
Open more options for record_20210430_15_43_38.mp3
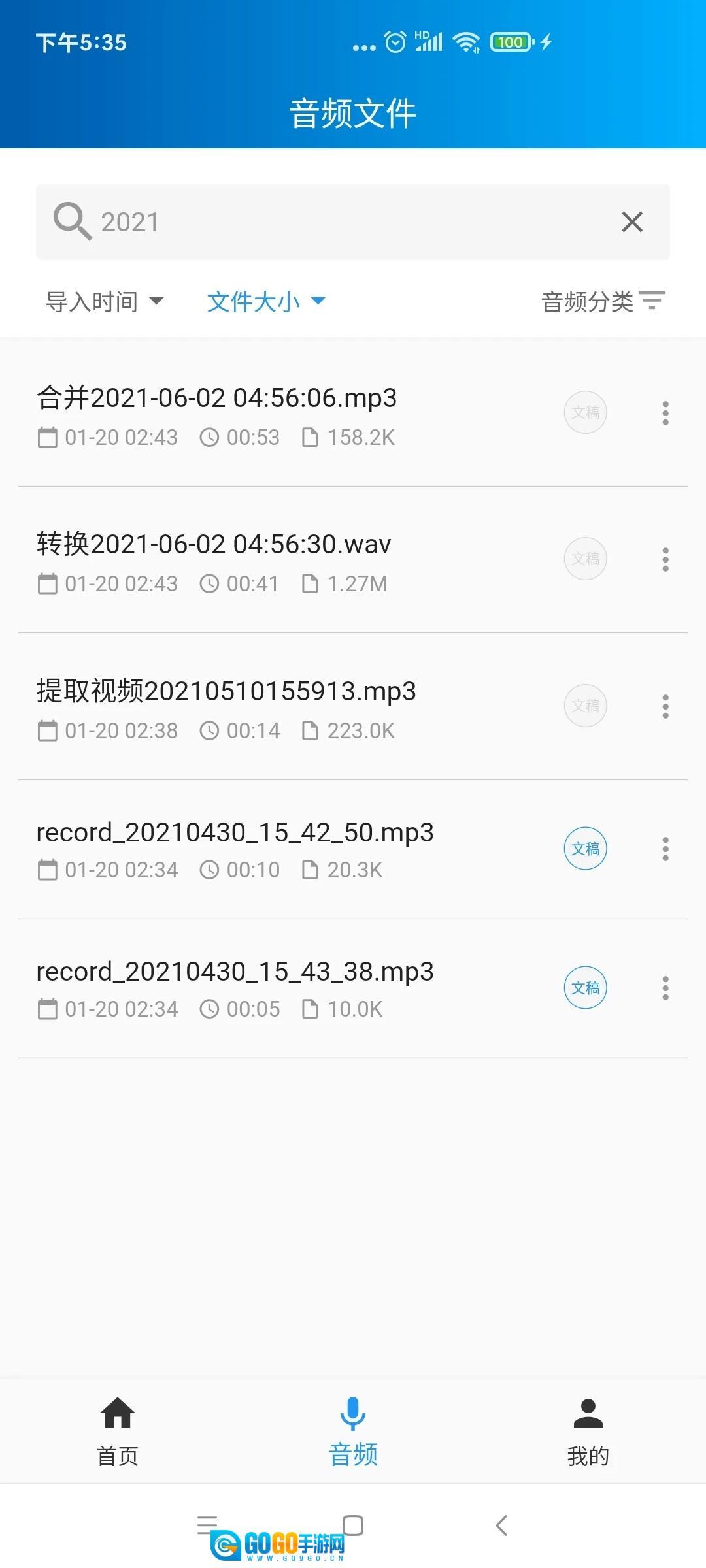pos(665,988)
